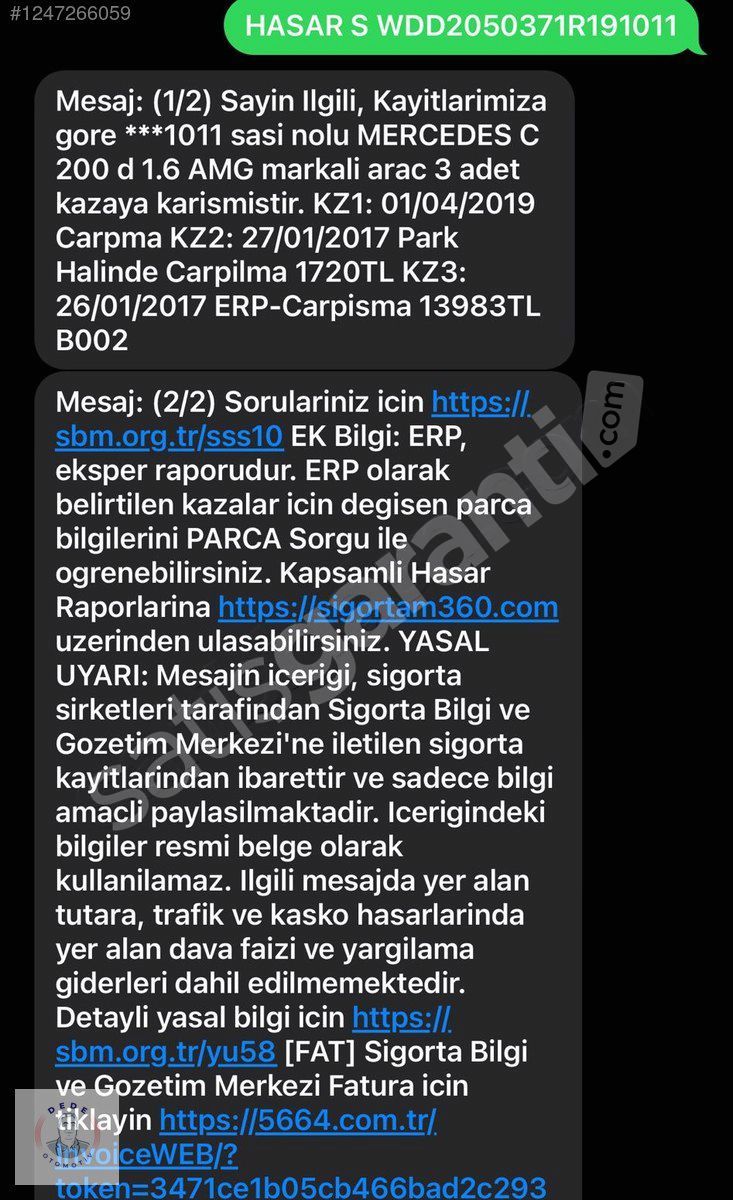Open the sigortam360.com link
This screenshot has height=1200, width=733.
[x=388, y=607]
